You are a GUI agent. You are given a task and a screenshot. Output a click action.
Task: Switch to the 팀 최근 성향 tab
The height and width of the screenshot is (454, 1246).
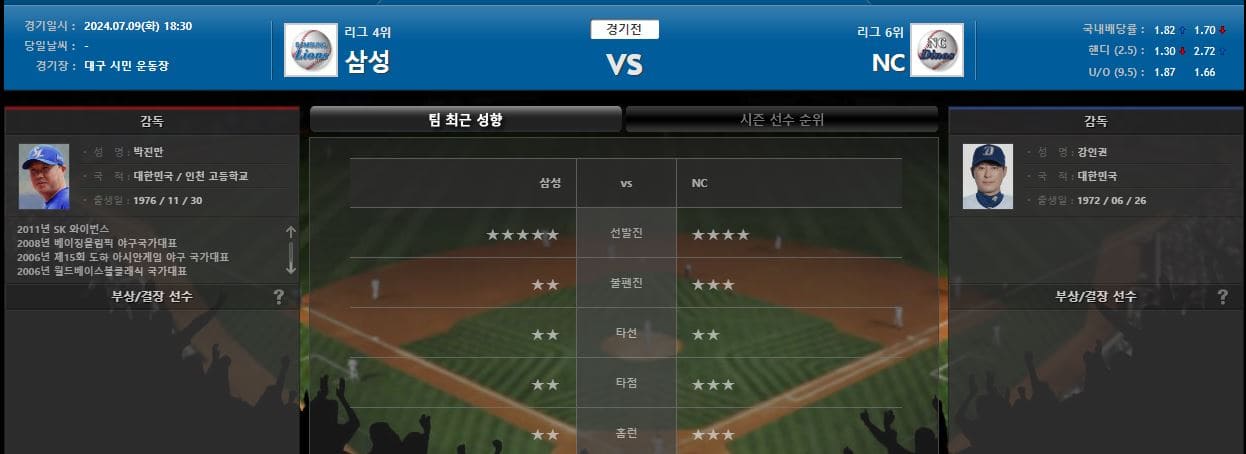click(465, 120)
